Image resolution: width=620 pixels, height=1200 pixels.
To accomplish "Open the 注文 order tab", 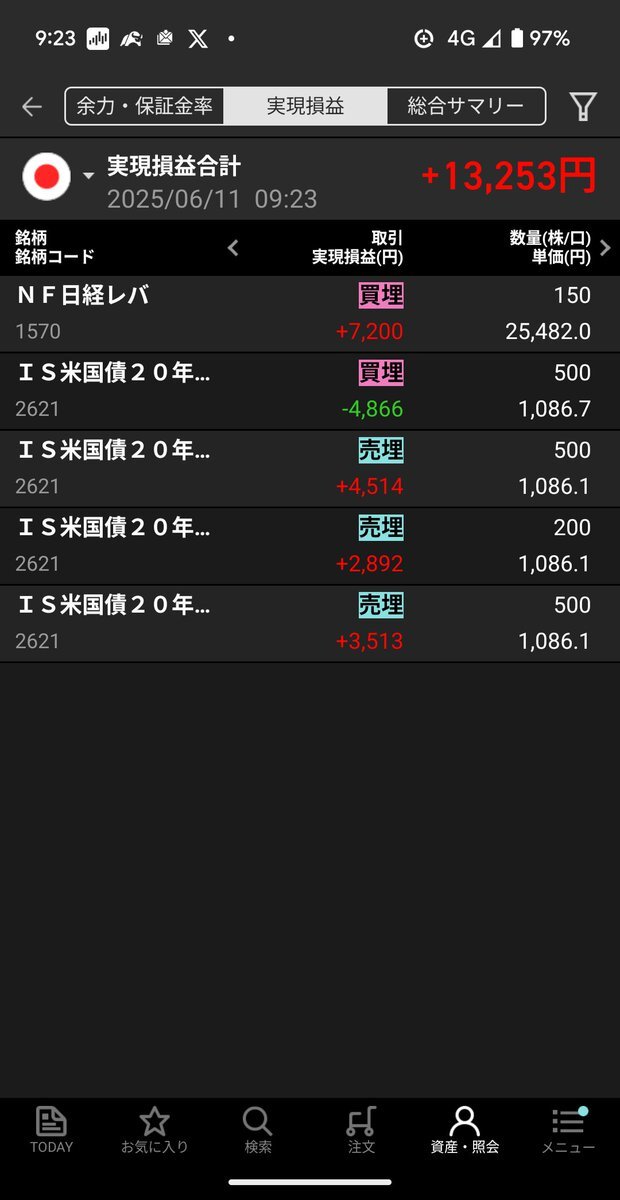I will (361, 1131).
